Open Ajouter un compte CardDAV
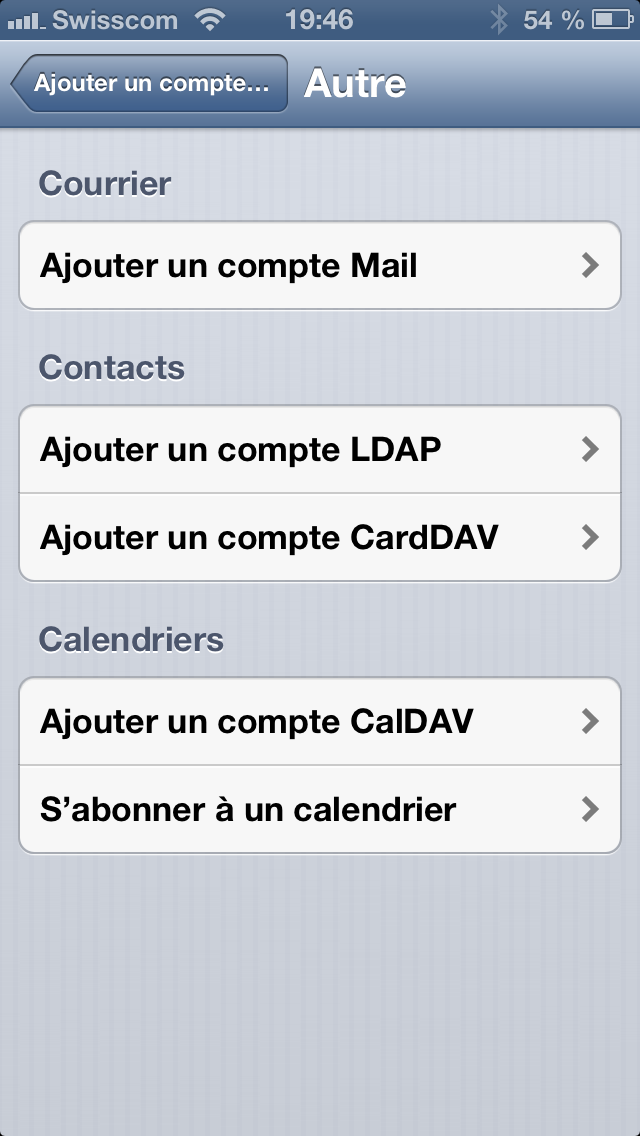The height and width of the screenshot is (1136, 640). [320, 537]
